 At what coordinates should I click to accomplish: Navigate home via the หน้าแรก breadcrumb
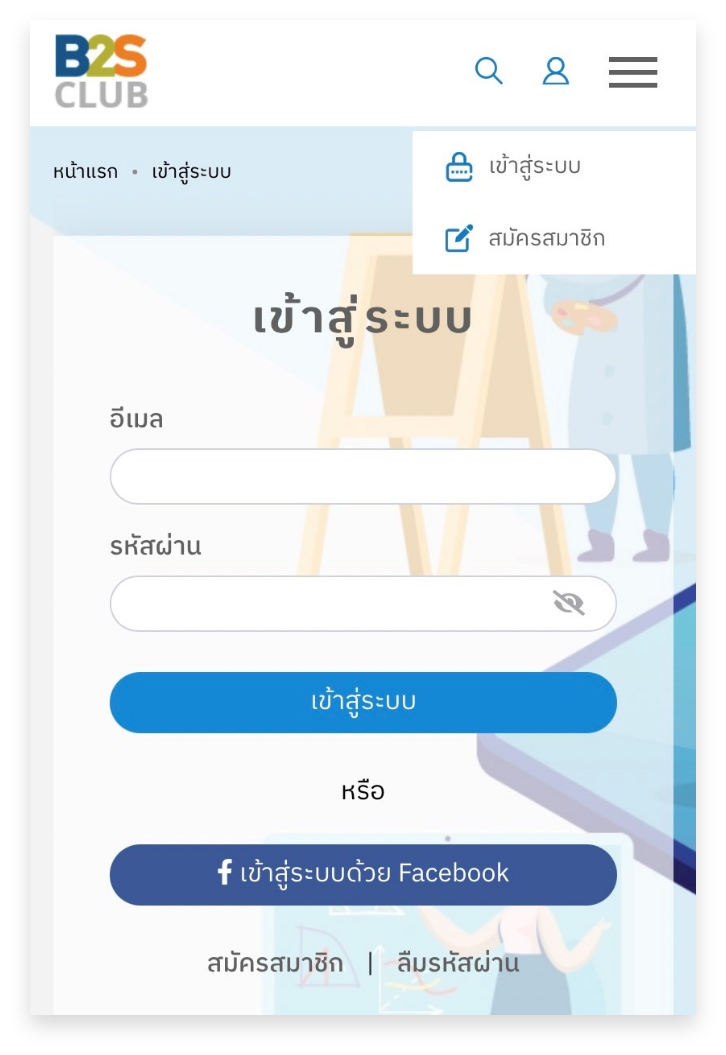click(86, 170)
